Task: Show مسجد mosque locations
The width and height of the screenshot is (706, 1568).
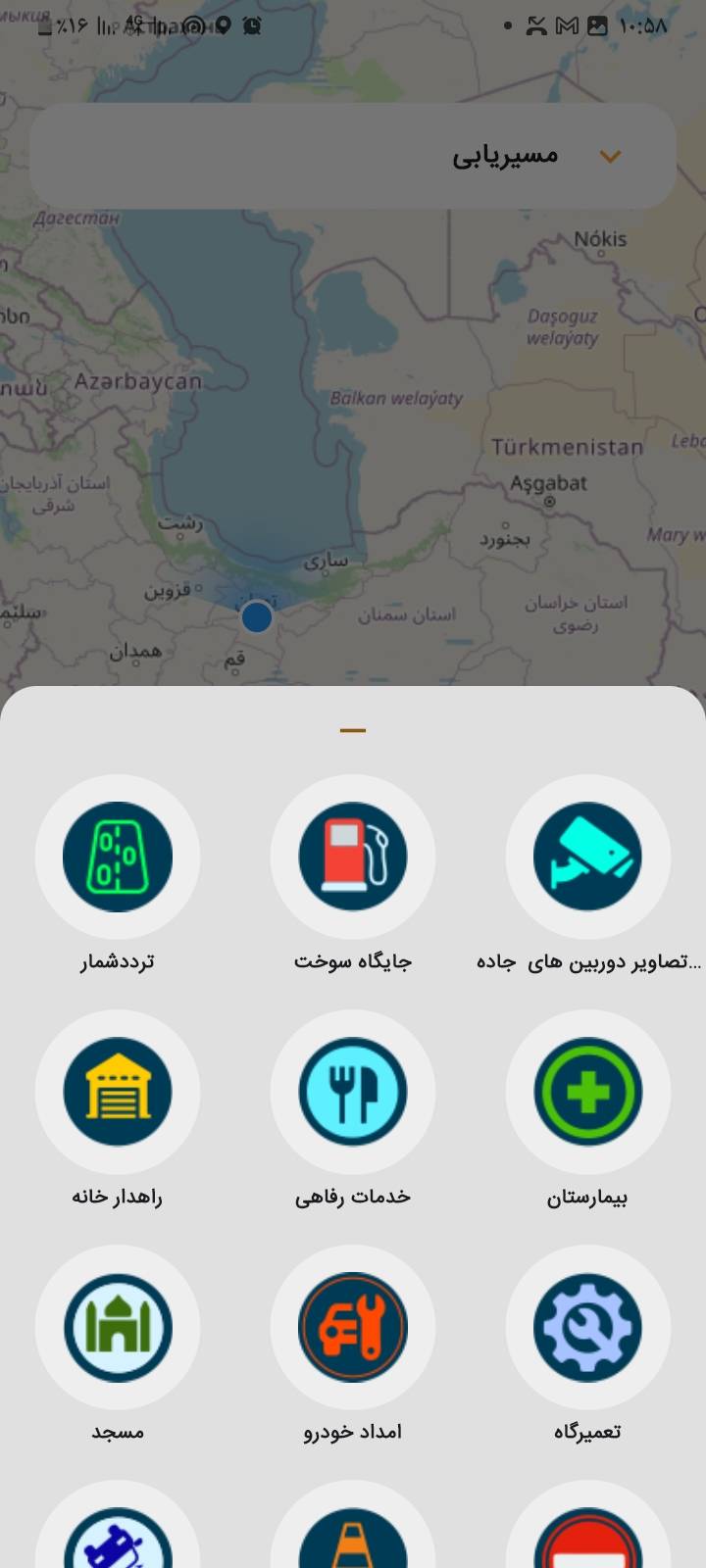Action: (x=118, y=1328)
